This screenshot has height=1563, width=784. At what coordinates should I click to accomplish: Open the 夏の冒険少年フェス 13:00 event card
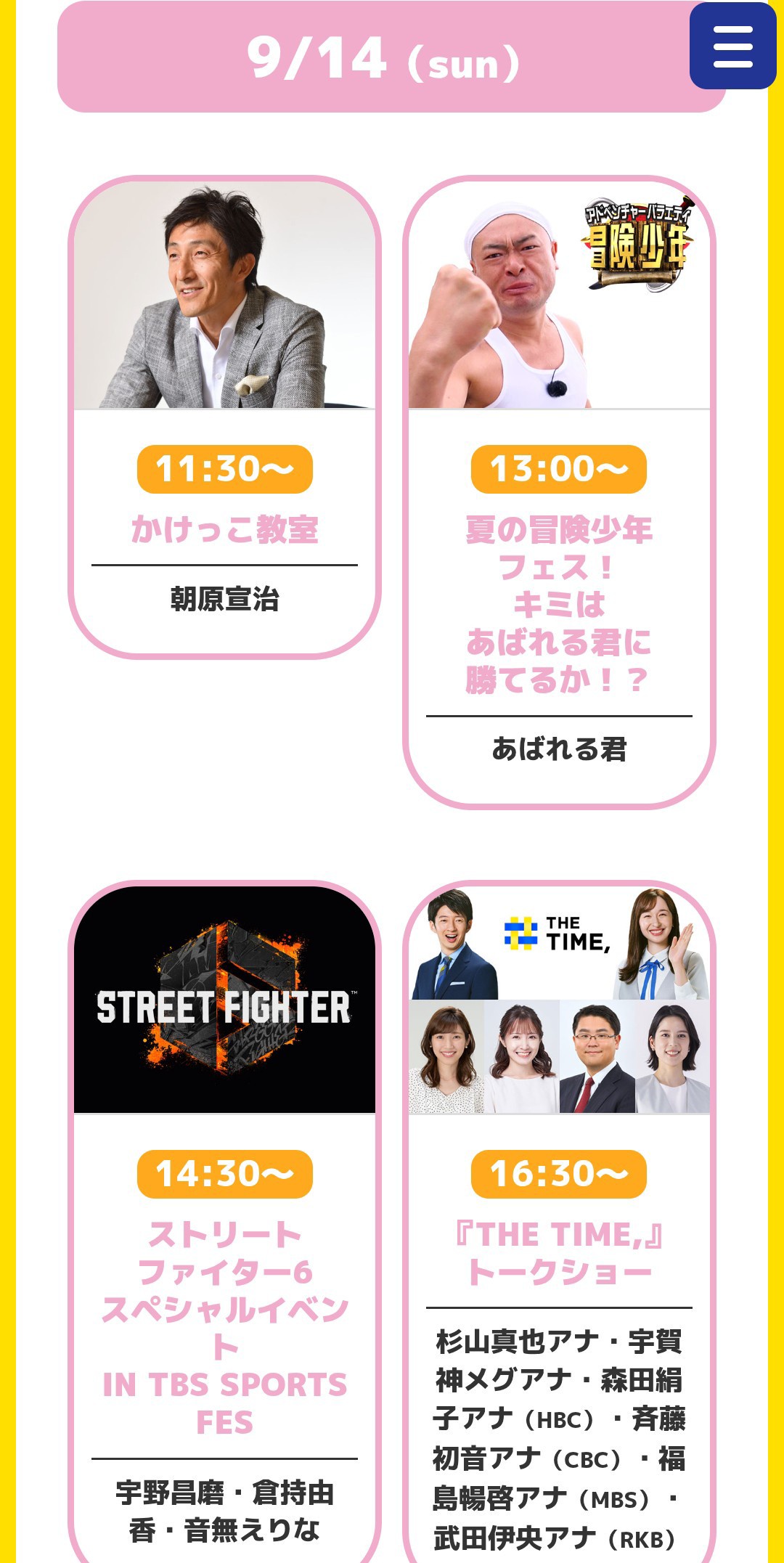tap(559, 492)
